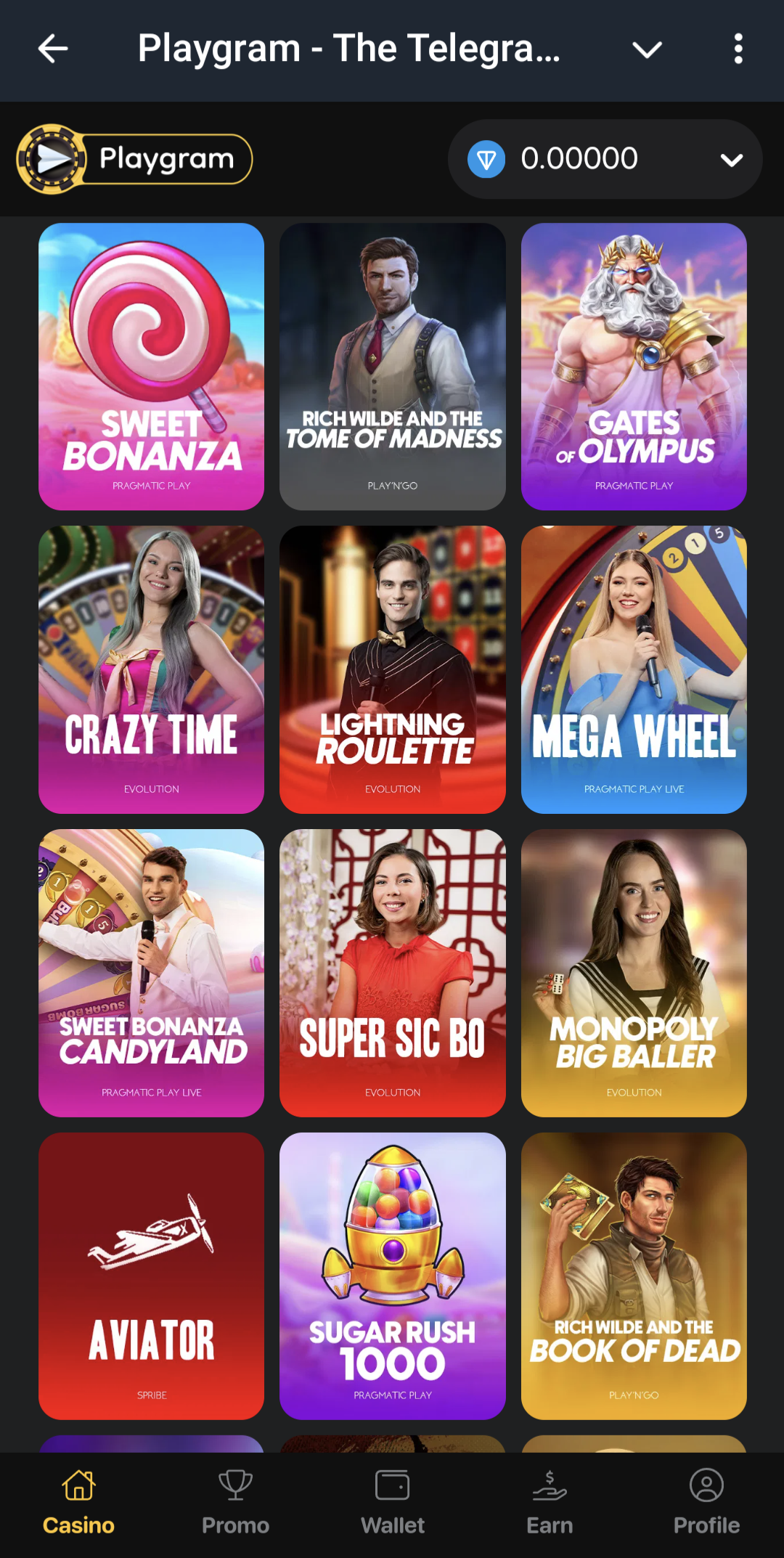Open Sugar Rush 1000
Viewport: 784px width, 1558px height.
[392, 1276]
